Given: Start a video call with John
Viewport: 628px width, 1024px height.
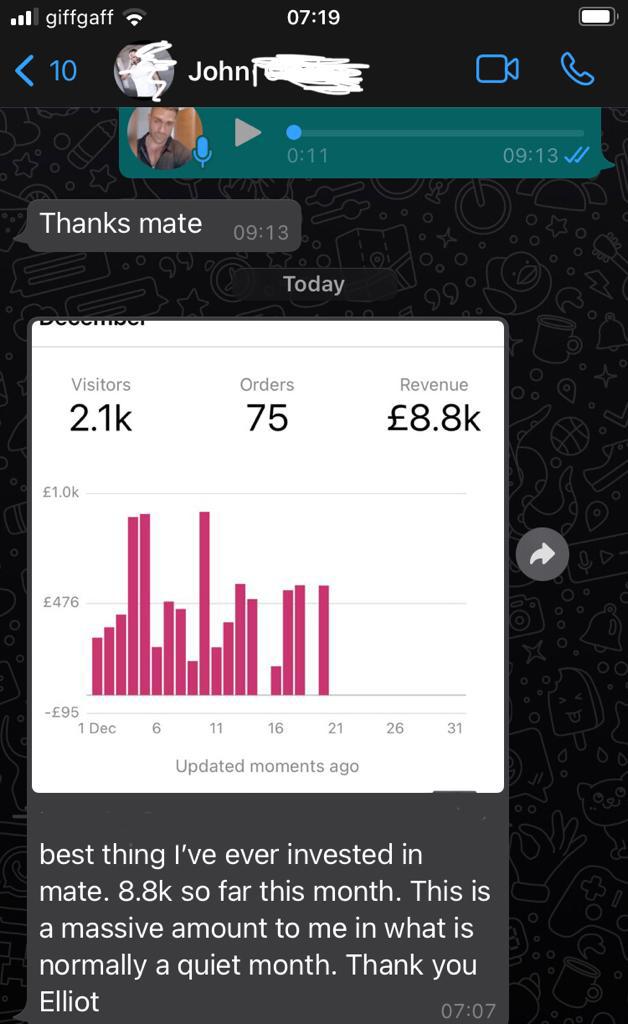Looking at the screenshot, I should click(x=497, y=69).
